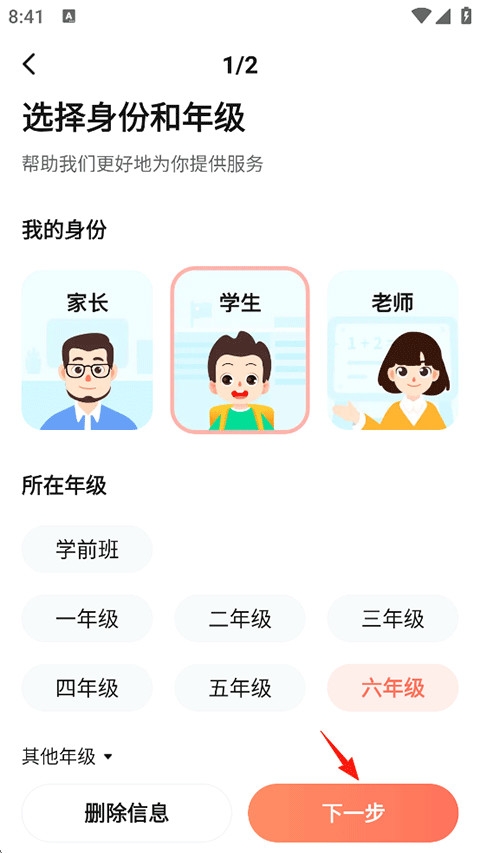
Task: Continue with the 下一步 button
Action: (353, 813)
